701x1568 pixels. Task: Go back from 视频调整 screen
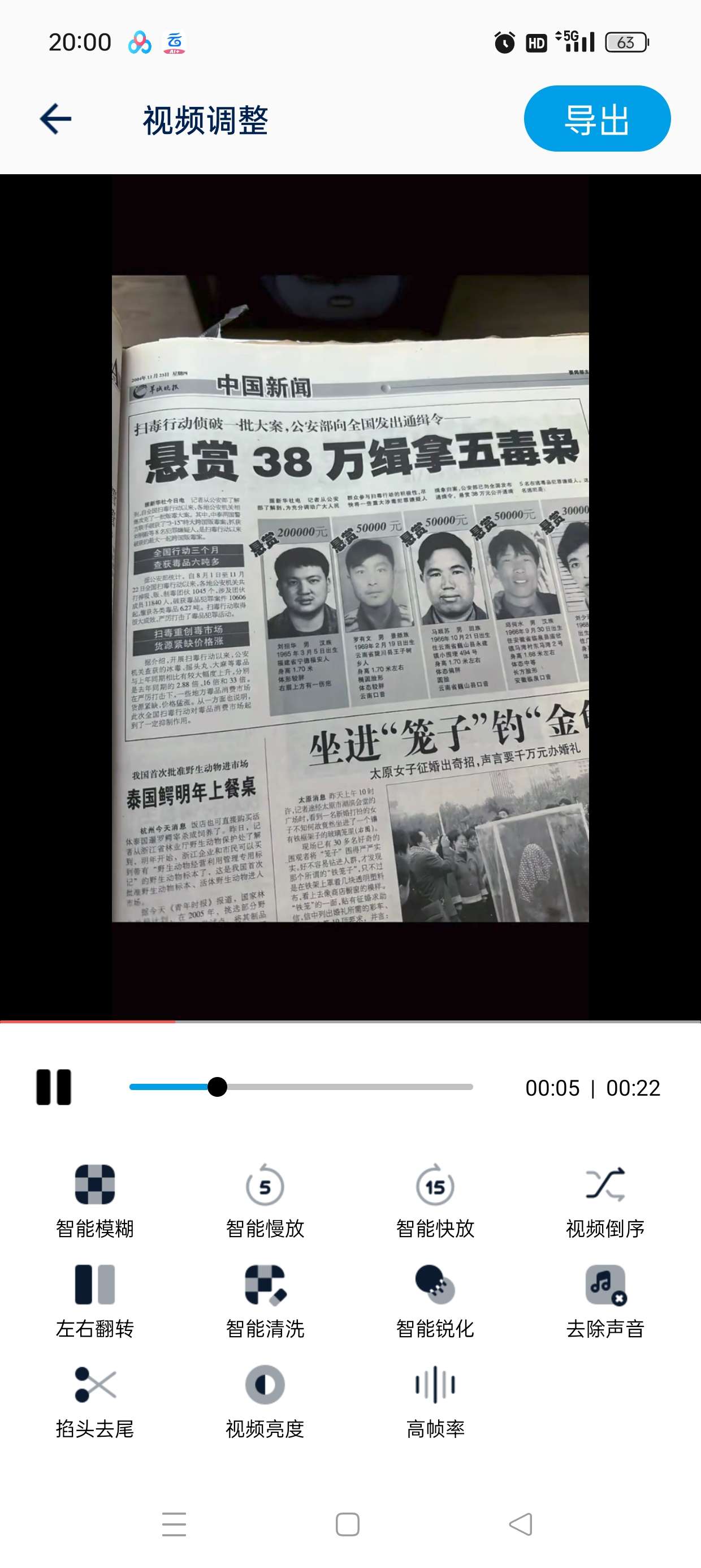point(55,118)
